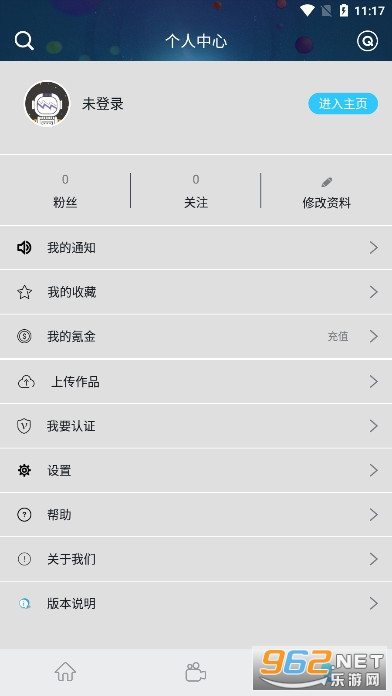Open 我要认证 verification
Screen dimensions: 392x696
tap(196, 426)
